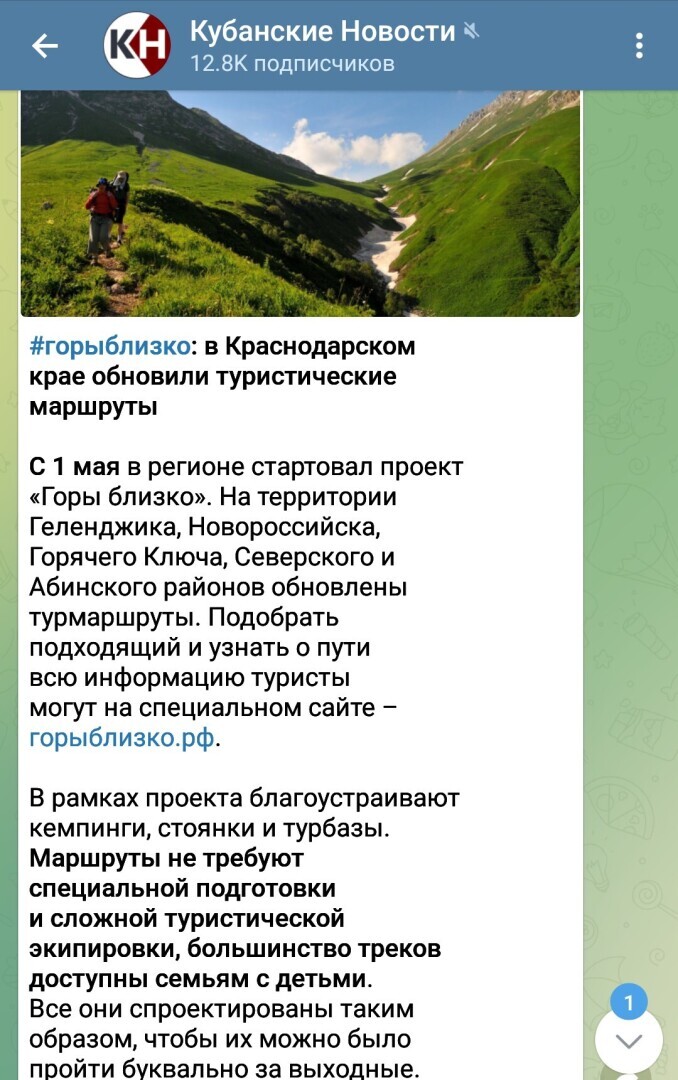Open the three-dot overflow menu
Viewport: 678px width, 1080px height.
(639, 46)
